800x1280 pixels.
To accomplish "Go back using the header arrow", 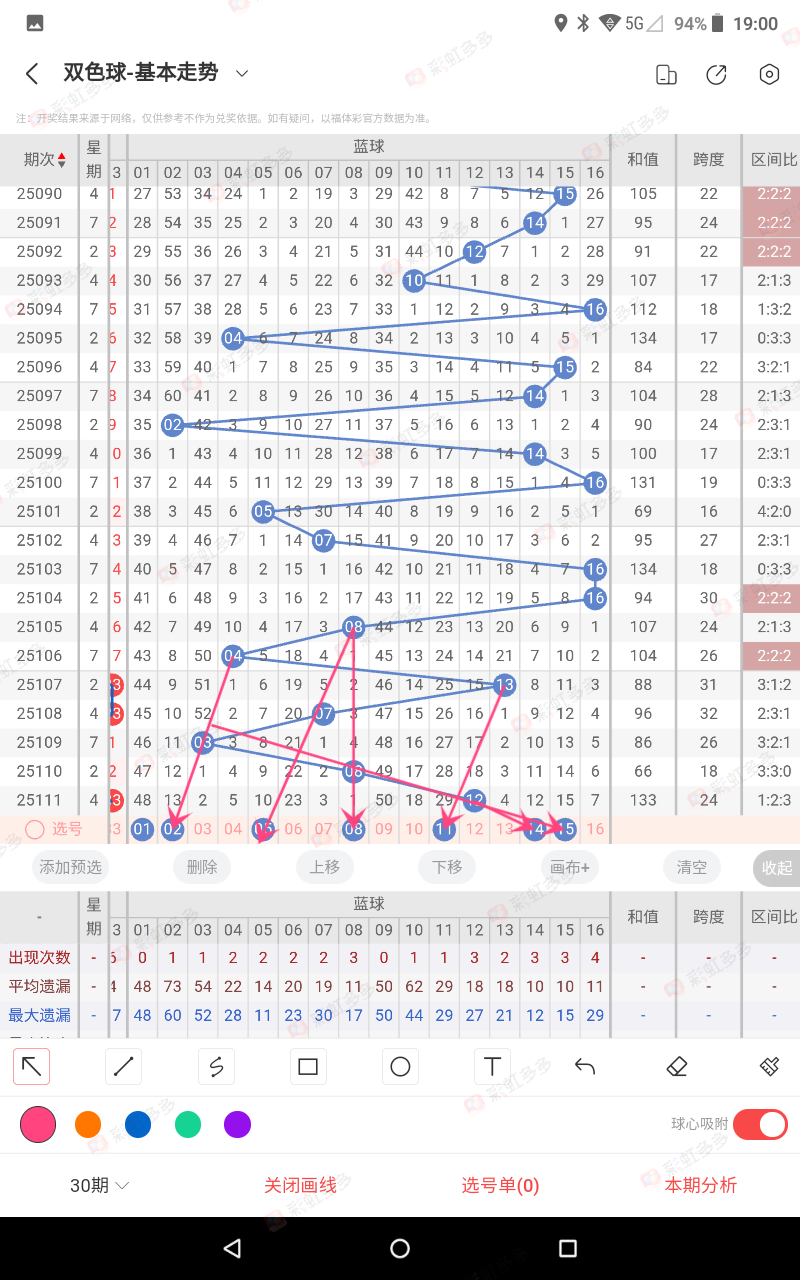I will (x=32, y=74).
